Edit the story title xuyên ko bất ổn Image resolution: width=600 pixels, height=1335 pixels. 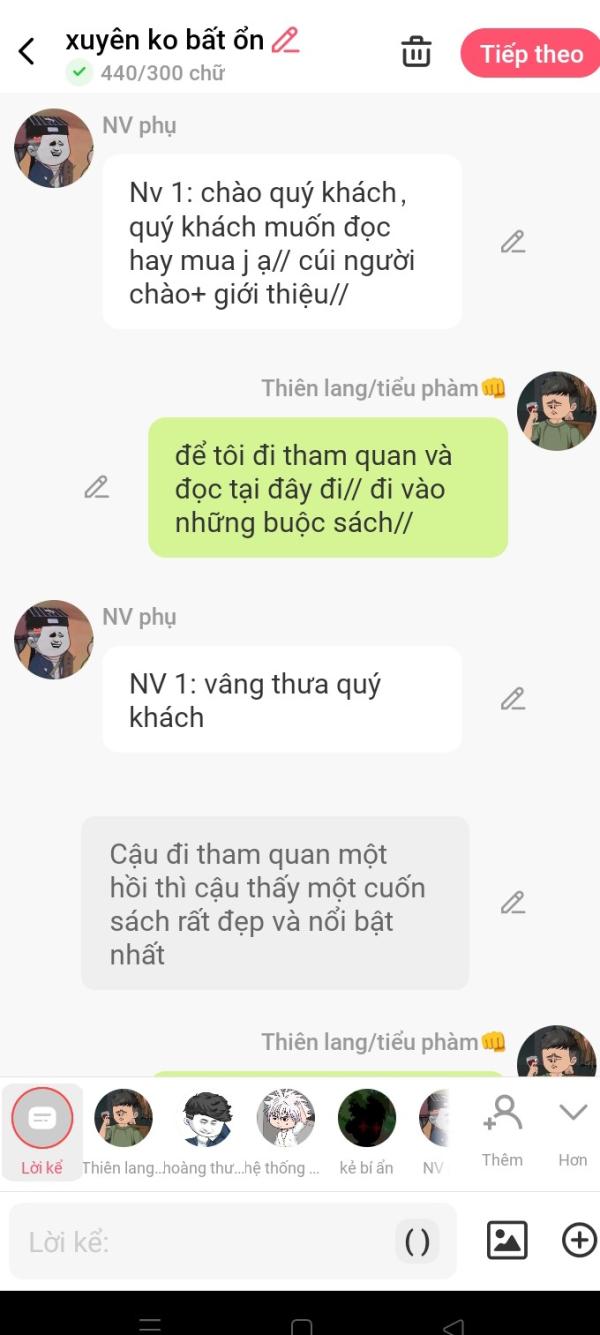pyautogui.click(x=285, y=40)
